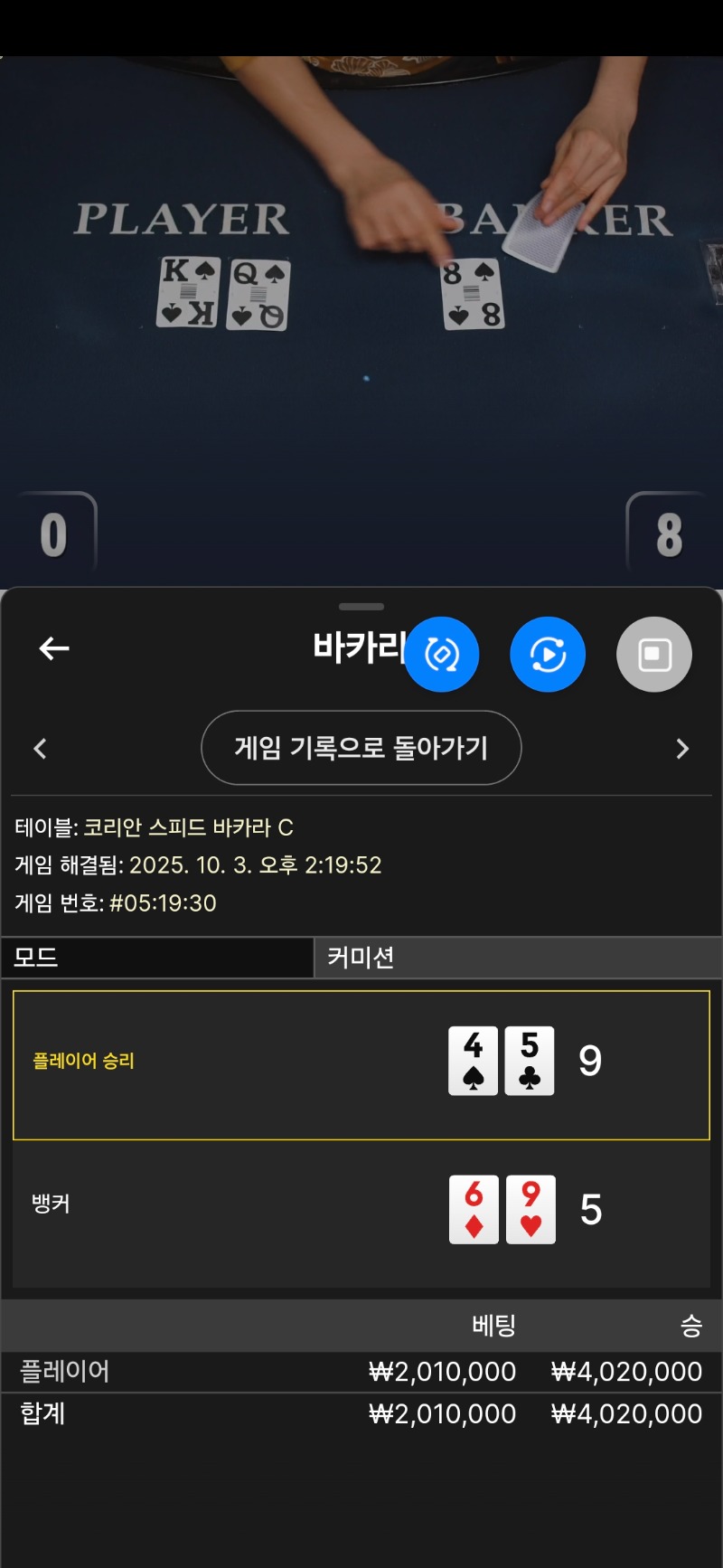Tap the blue rotate overlay button
Image resolution: width=723 pixels, height=1568 pixels.
tap(441, 655)
